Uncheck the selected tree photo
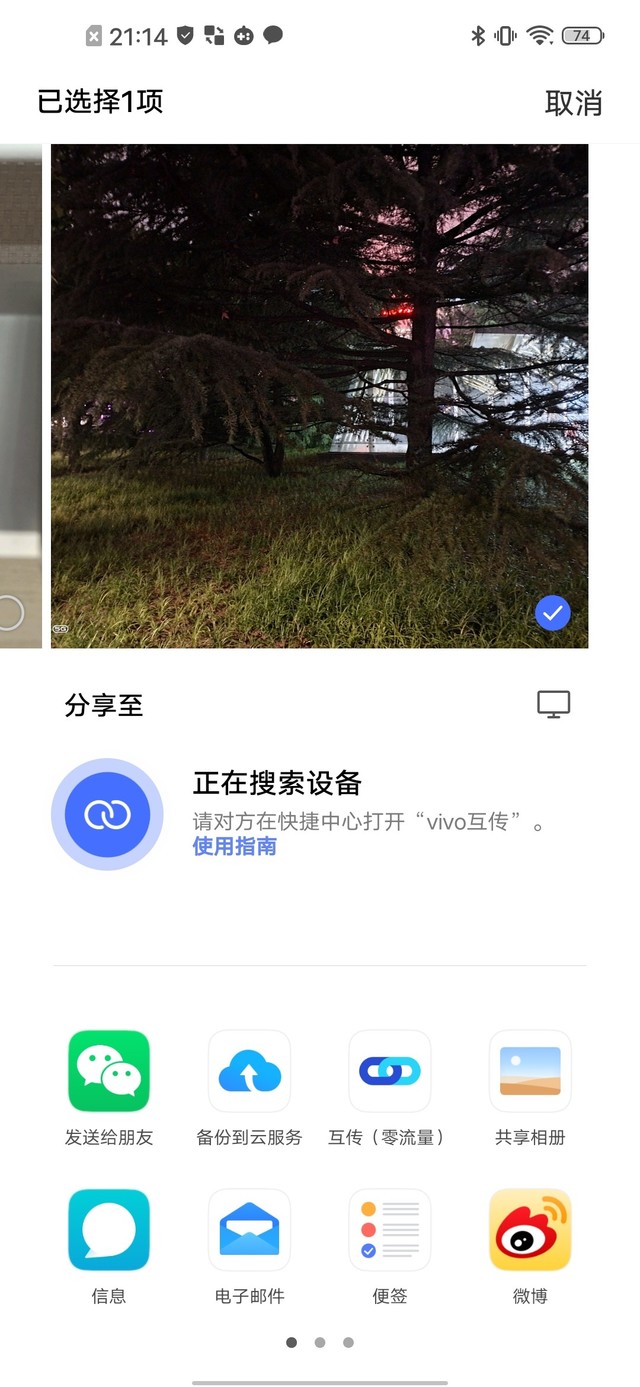 coord(553,612)
